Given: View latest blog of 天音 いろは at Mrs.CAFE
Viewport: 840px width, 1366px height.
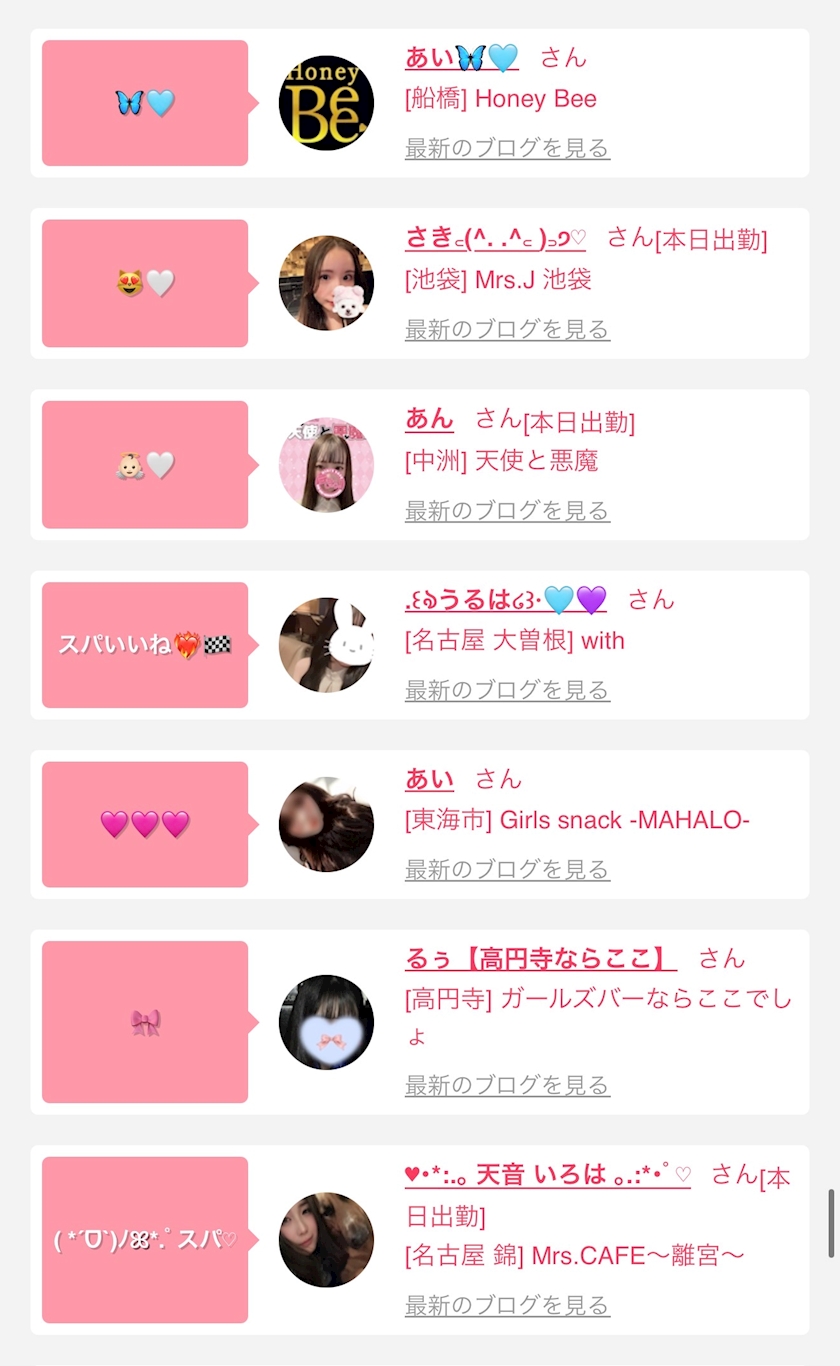Looking at the screenshot, I should [x=507, y=1305].
